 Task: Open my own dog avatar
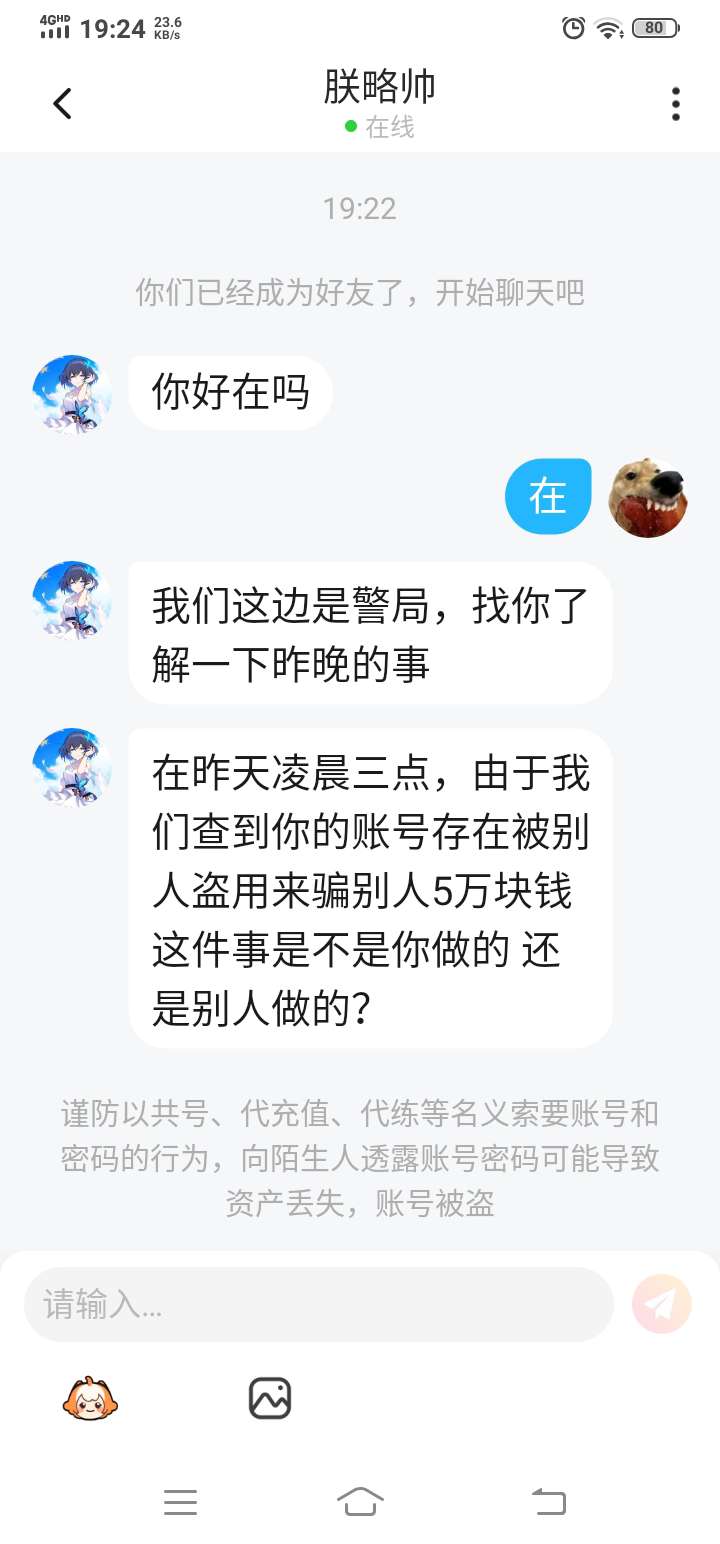tap(648, 498)
